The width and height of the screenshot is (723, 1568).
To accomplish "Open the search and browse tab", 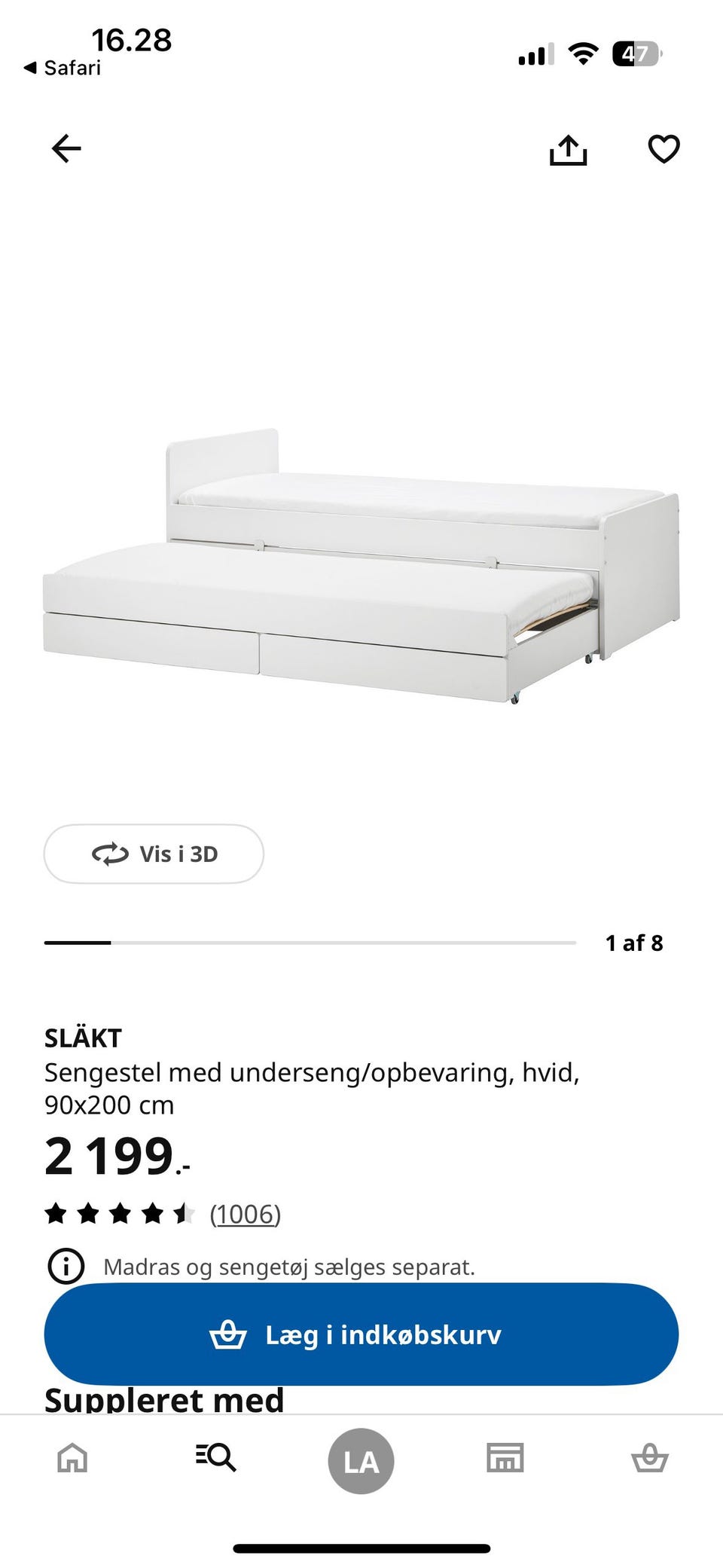I will (216, 1457).
